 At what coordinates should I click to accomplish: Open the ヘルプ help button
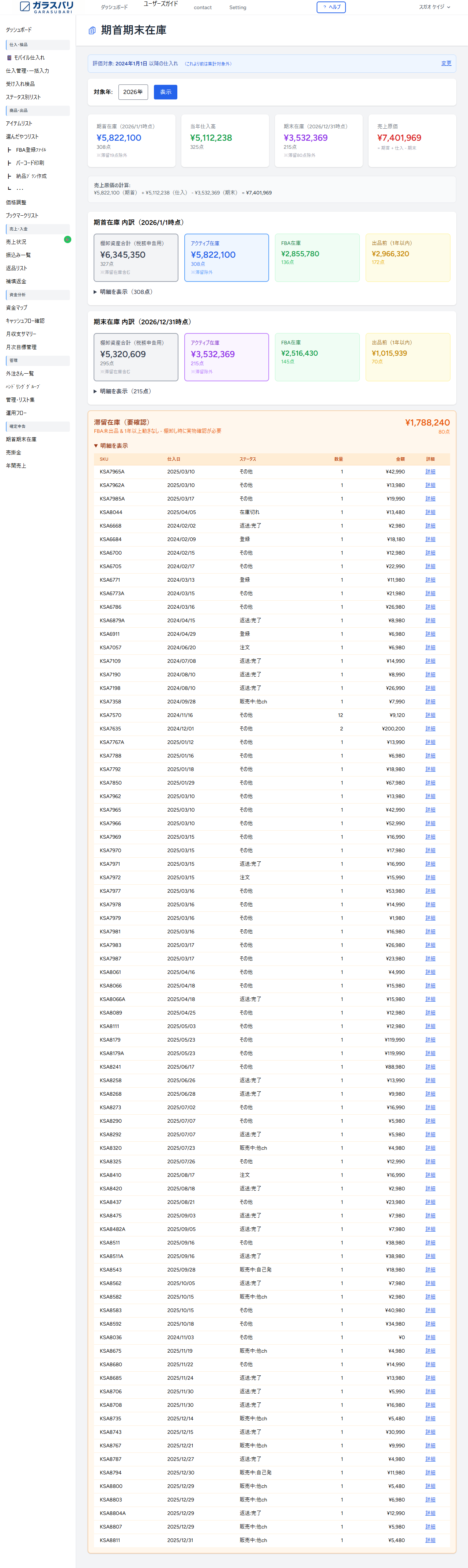click(331, 7)
